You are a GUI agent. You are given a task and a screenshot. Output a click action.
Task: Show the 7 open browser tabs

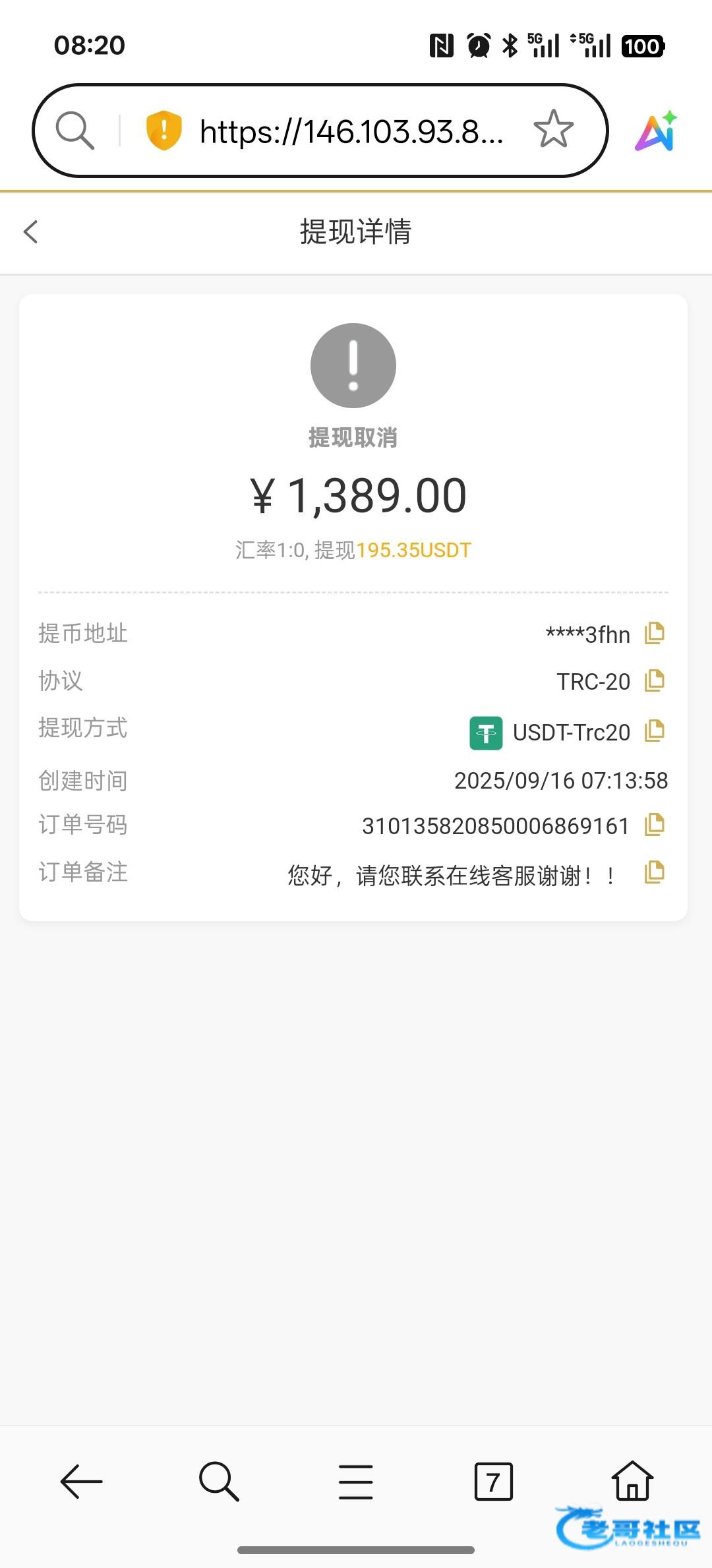pos(493,1482)
